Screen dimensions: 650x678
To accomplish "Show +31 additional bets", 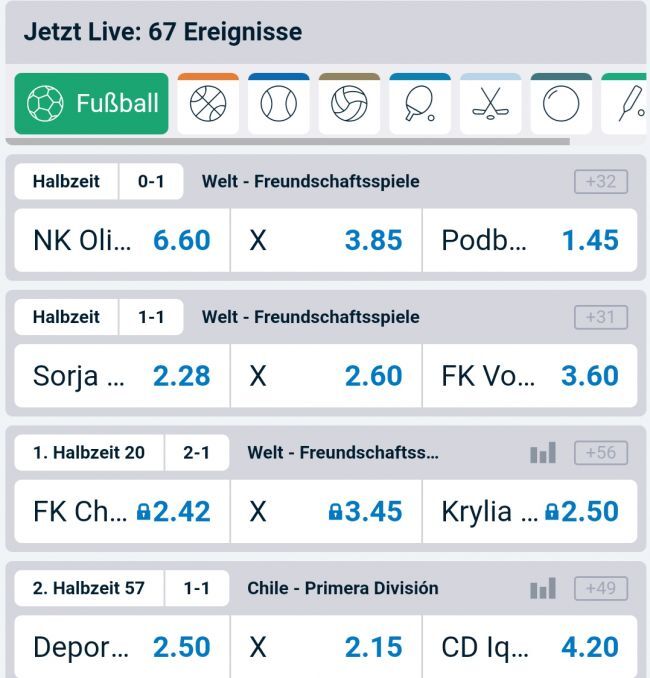I will point(600,318).
